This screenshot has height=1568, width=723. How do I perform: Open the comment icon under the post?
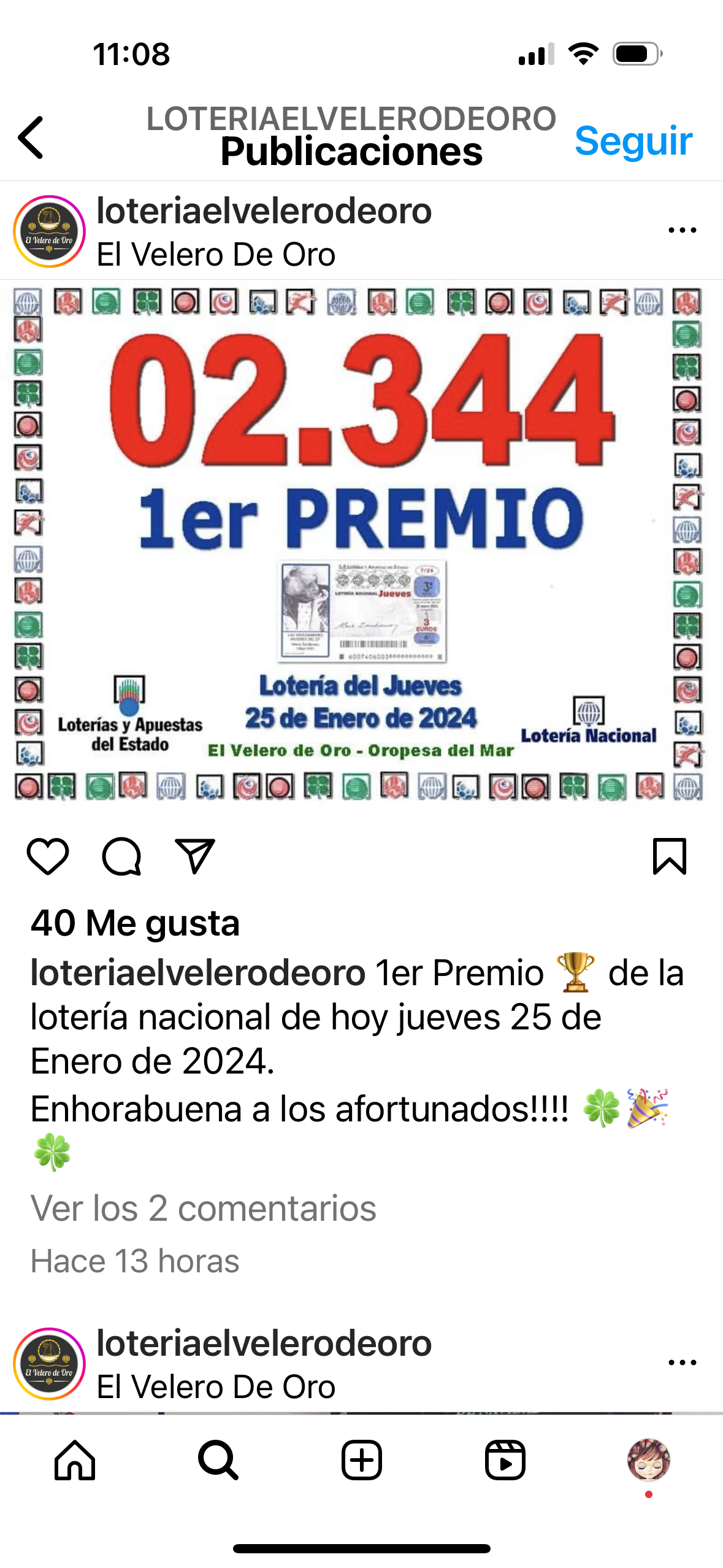(x=121, y=856)
